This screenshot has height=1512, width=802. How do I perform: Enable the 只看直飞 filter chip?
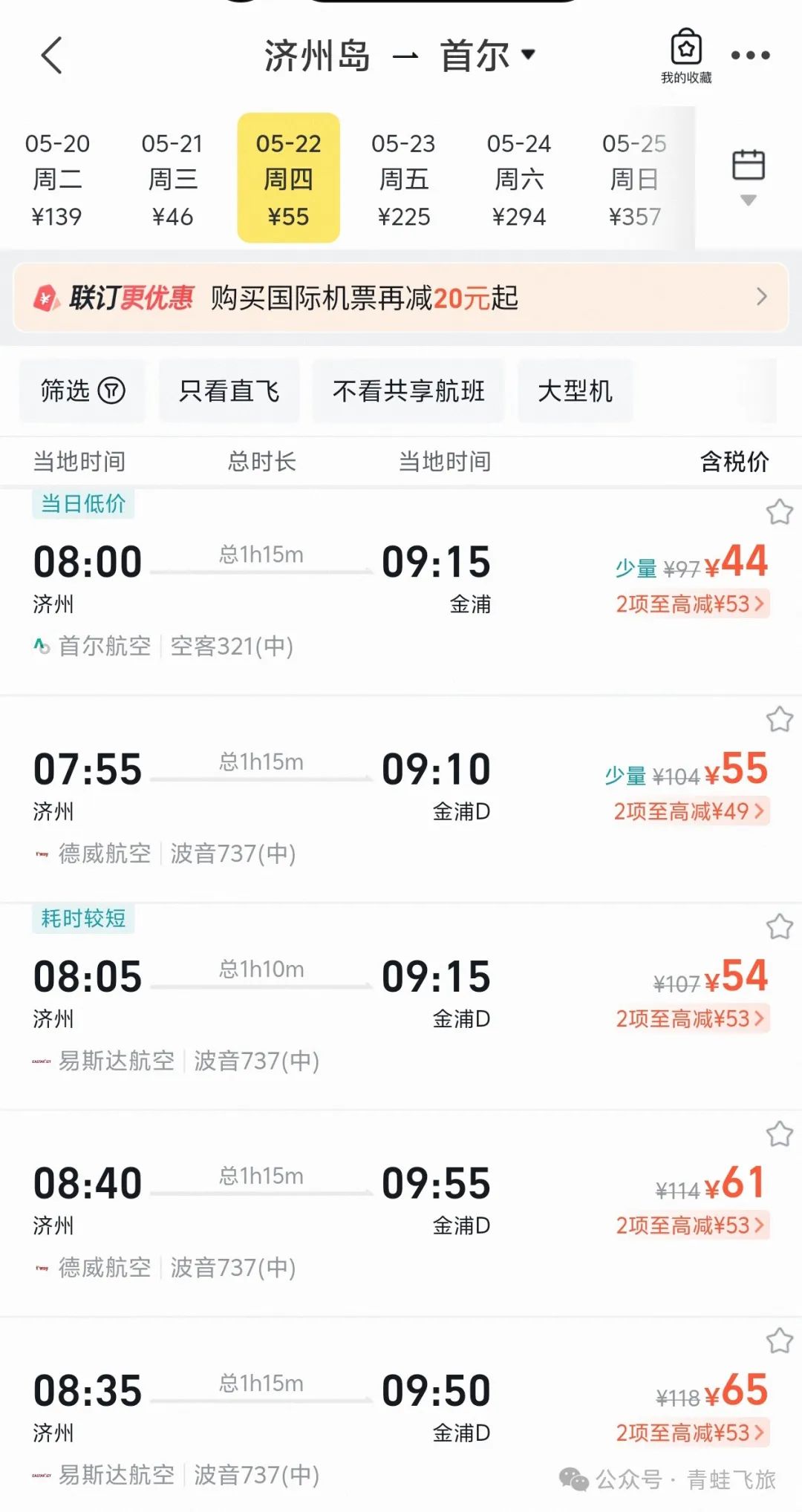pyautogui.click(x=229, y=390)
